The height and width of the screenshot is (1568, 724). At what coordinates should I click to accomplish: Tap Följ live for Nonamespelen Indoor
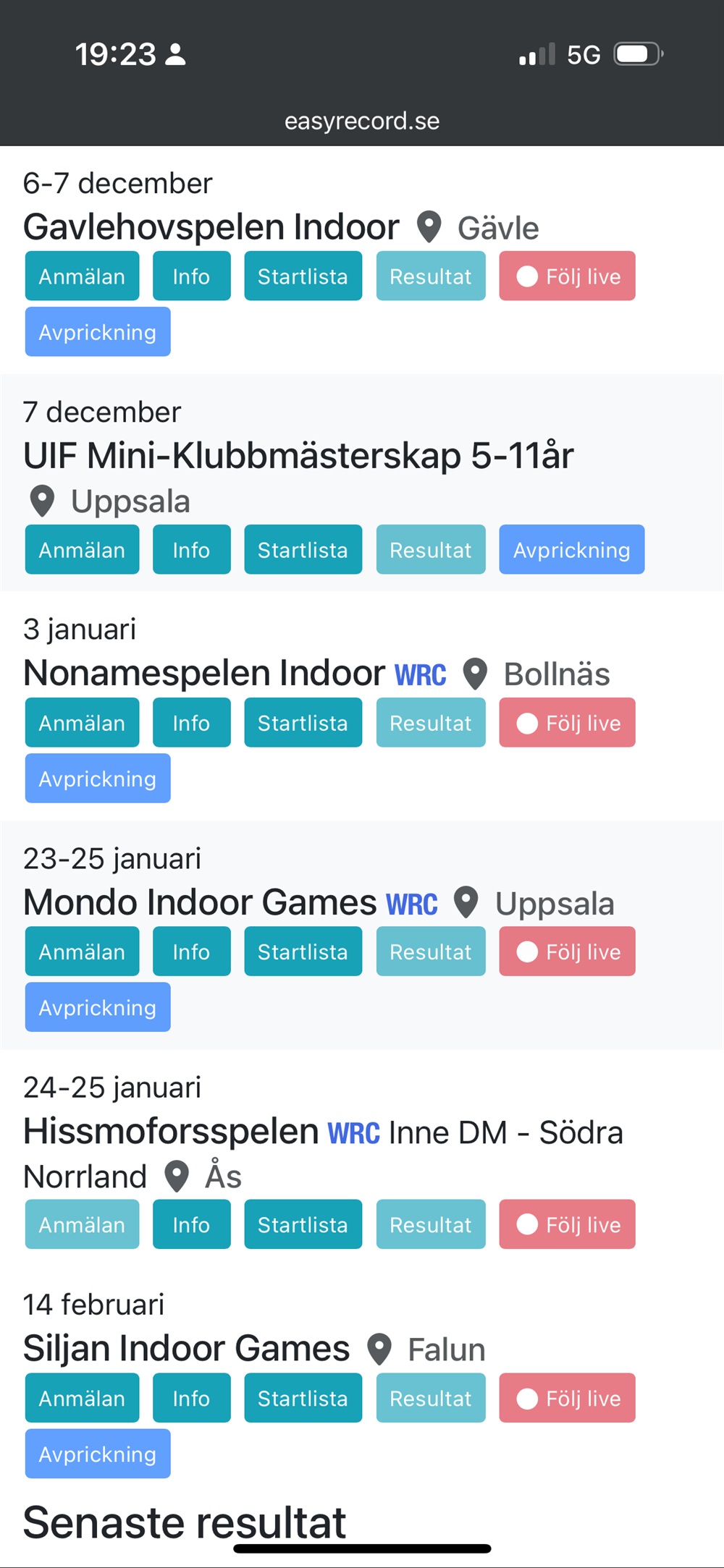tap(567, 723)
